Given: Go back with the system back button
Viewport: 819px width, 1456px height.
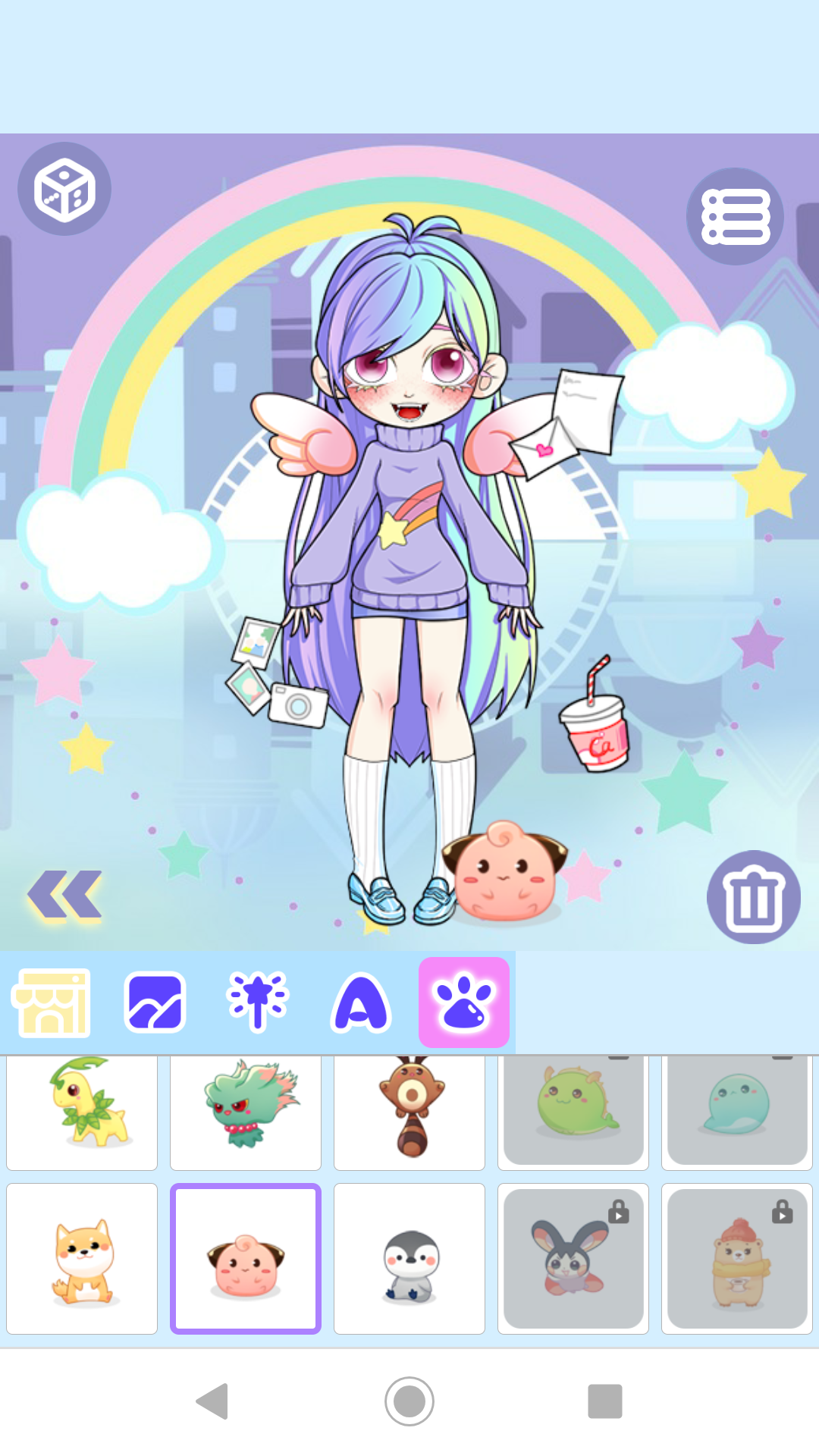Looking at the screenshot, I should click(x=212, y=1401).
